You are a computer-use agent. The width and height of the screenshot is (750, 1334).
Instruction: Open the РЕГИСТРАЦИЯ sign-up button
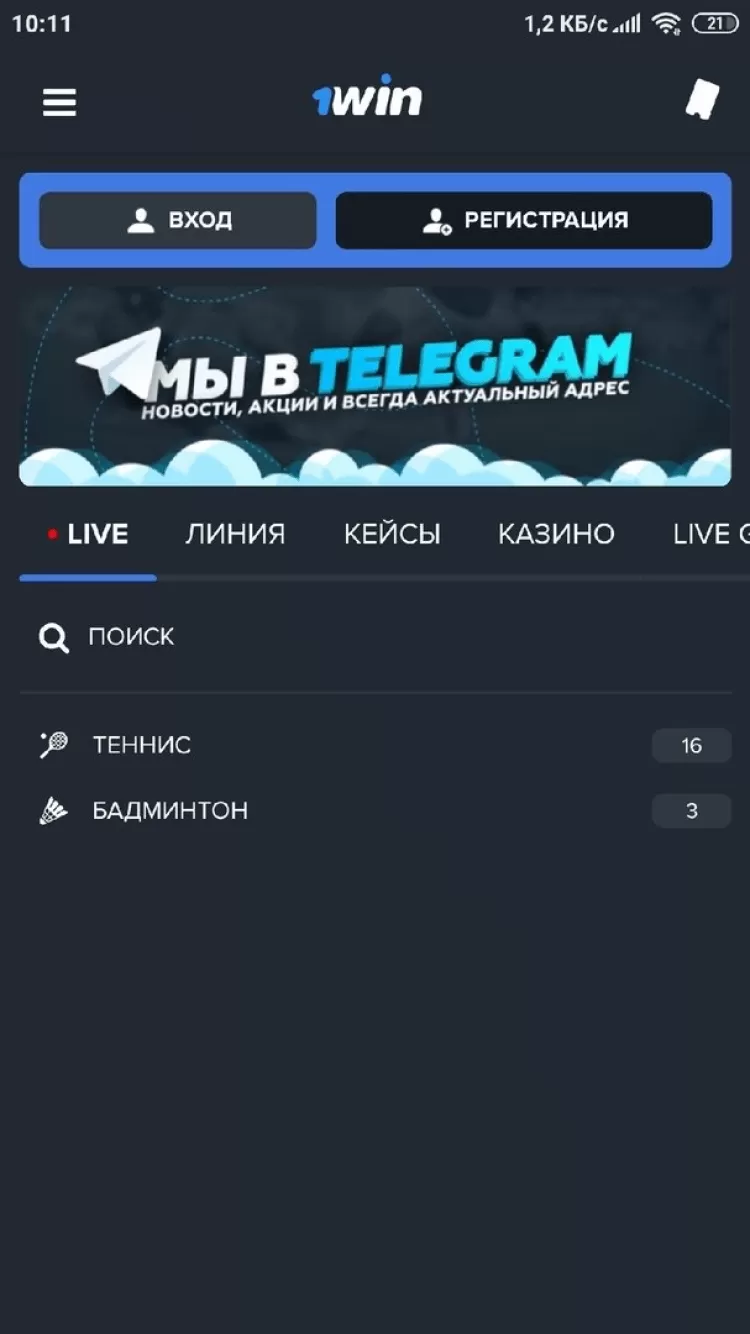coord(524,220)
